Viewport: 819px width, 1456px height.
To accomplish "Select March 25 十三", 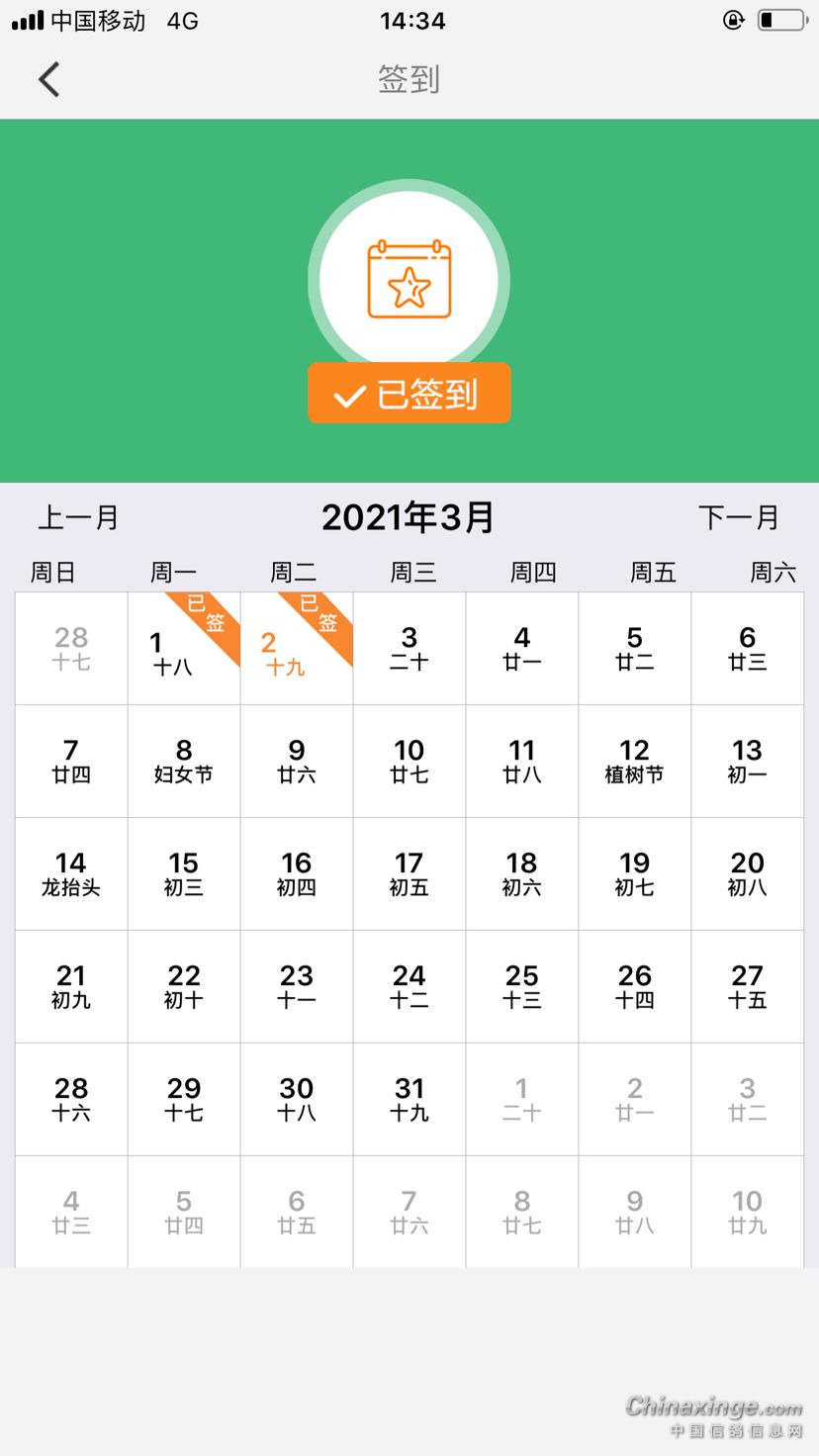I will click(x=522, y=987).
